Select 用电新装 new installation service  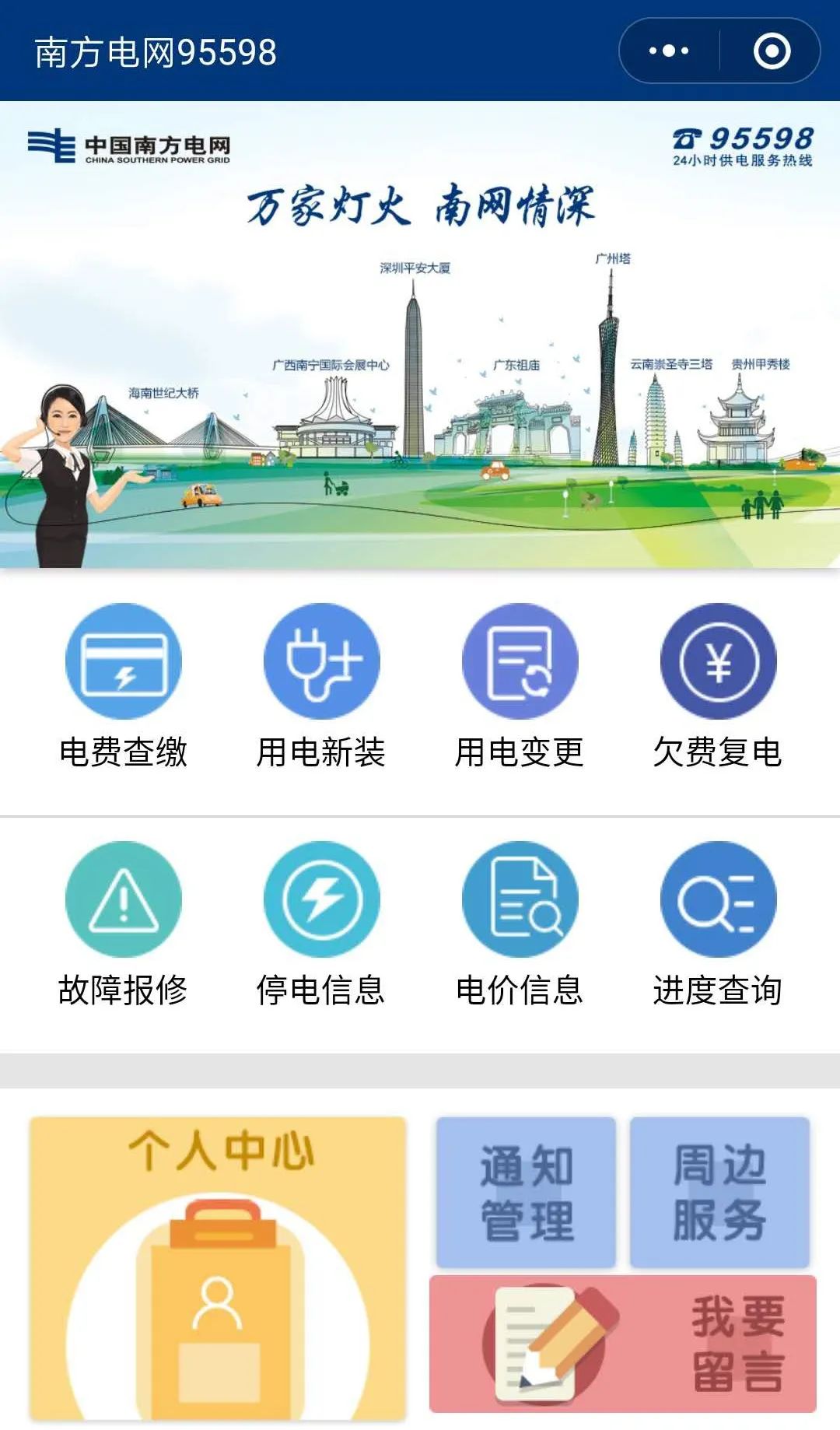[321, 686]
